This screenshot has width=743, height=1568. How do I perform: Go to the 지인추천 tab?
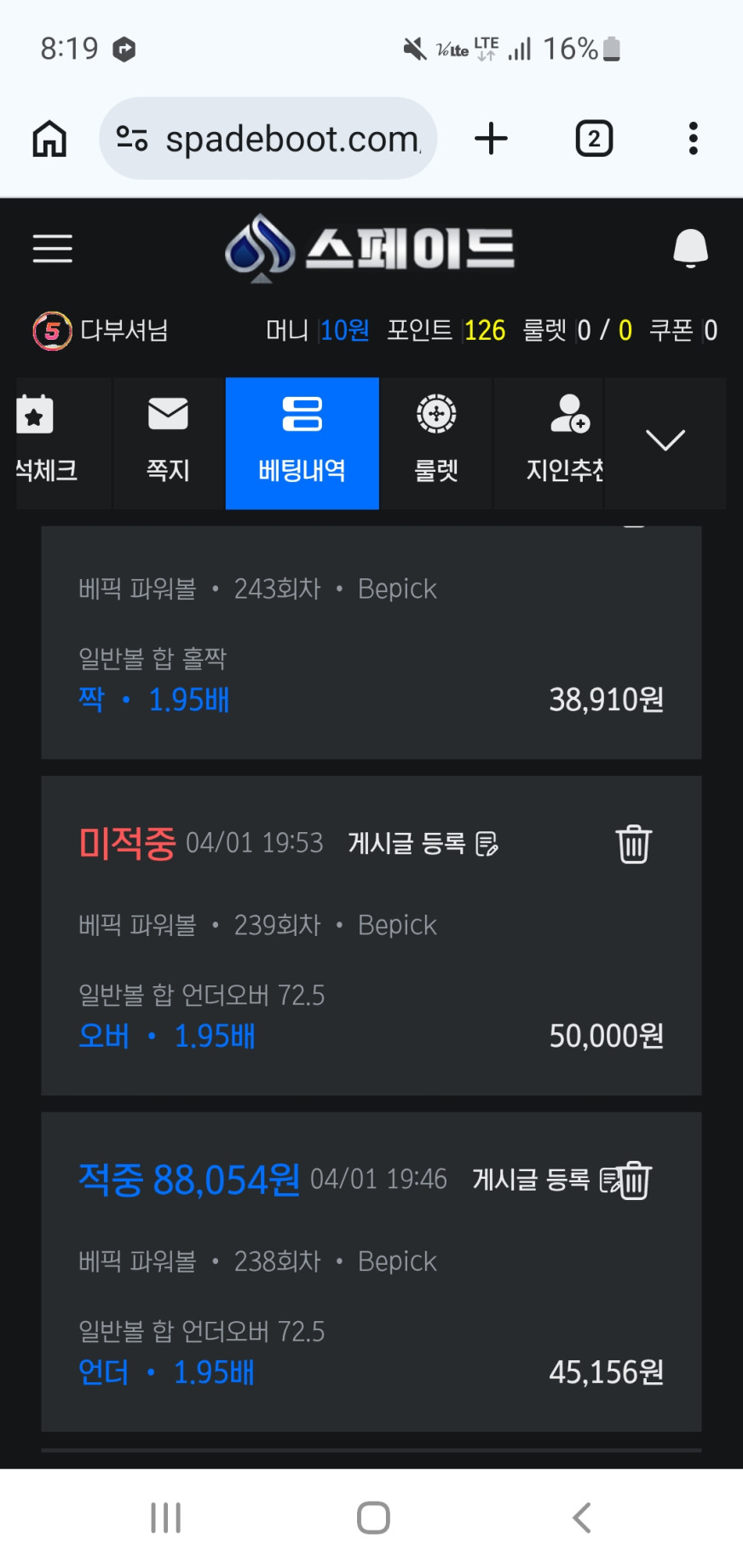[x=564, y=443]
